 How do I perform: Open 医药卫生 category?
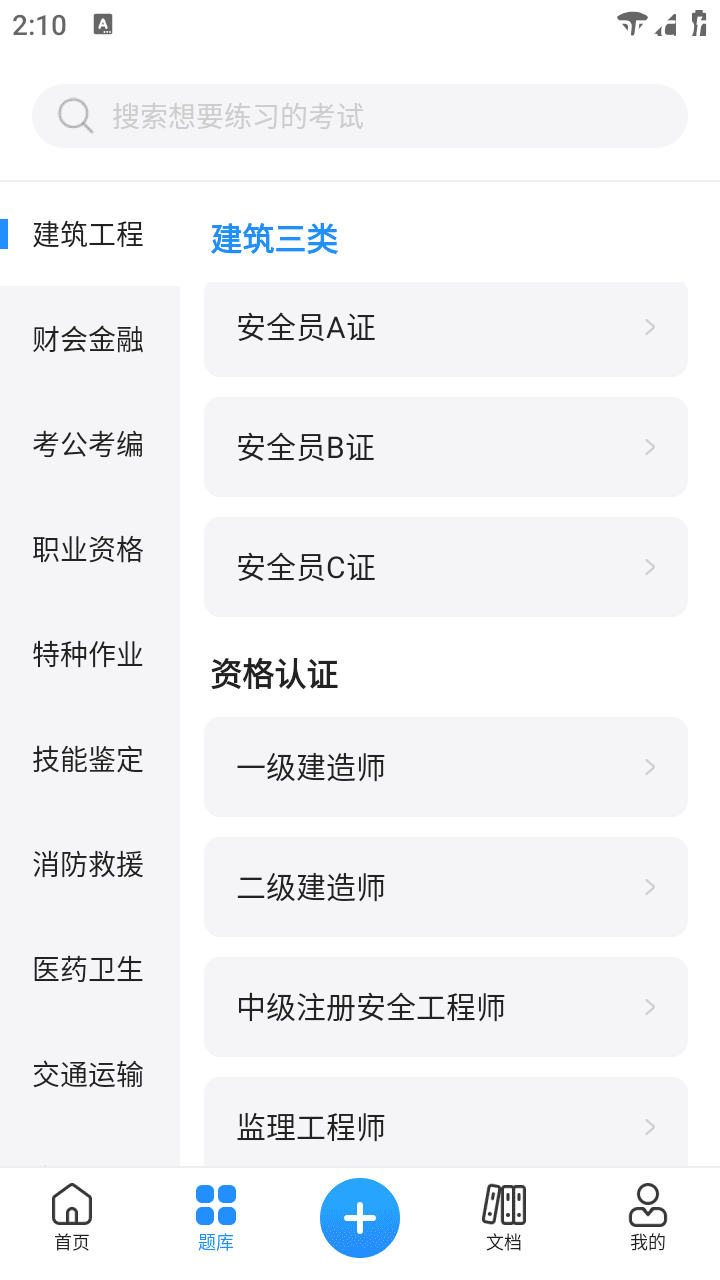click(88, 970)
